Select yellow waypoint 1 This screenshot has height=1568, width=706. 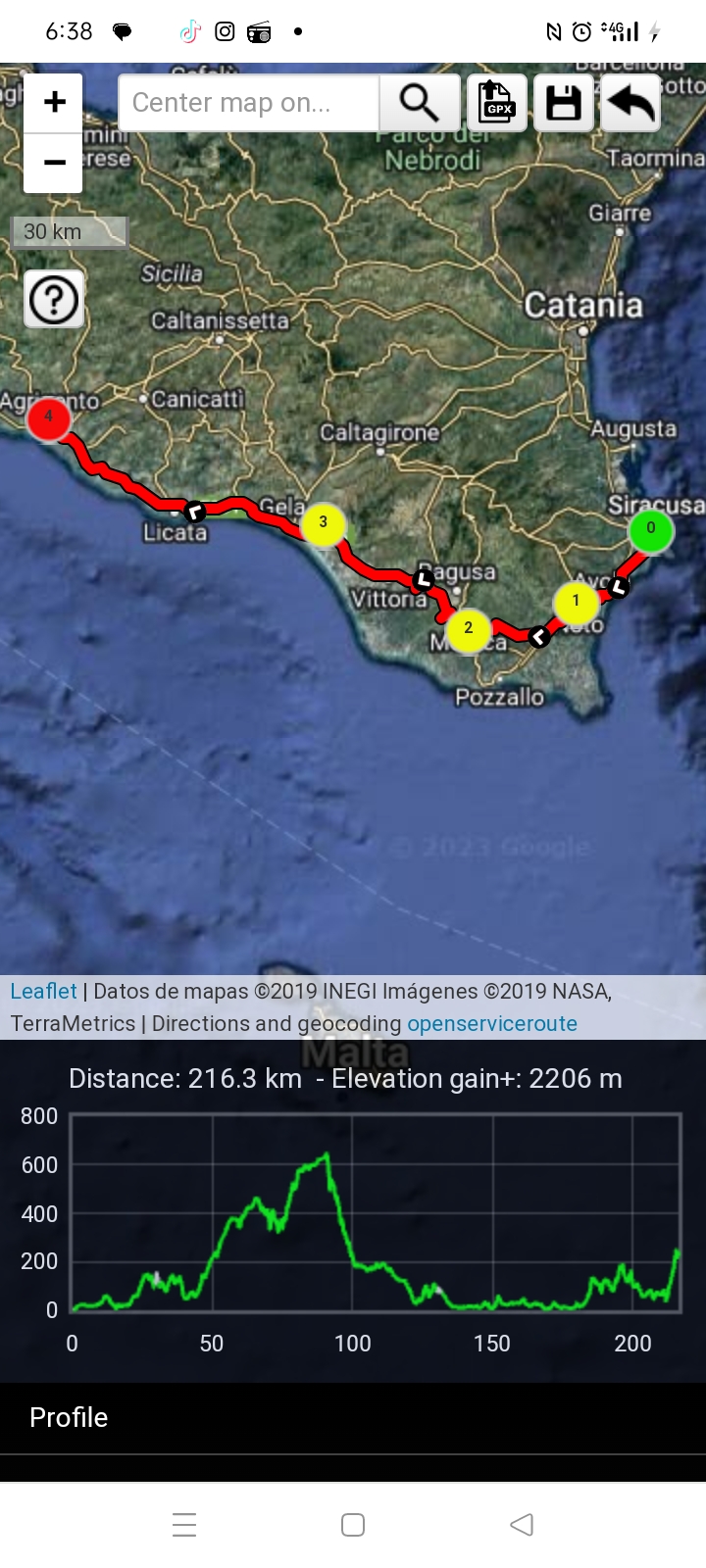click(x=576, y=602)
